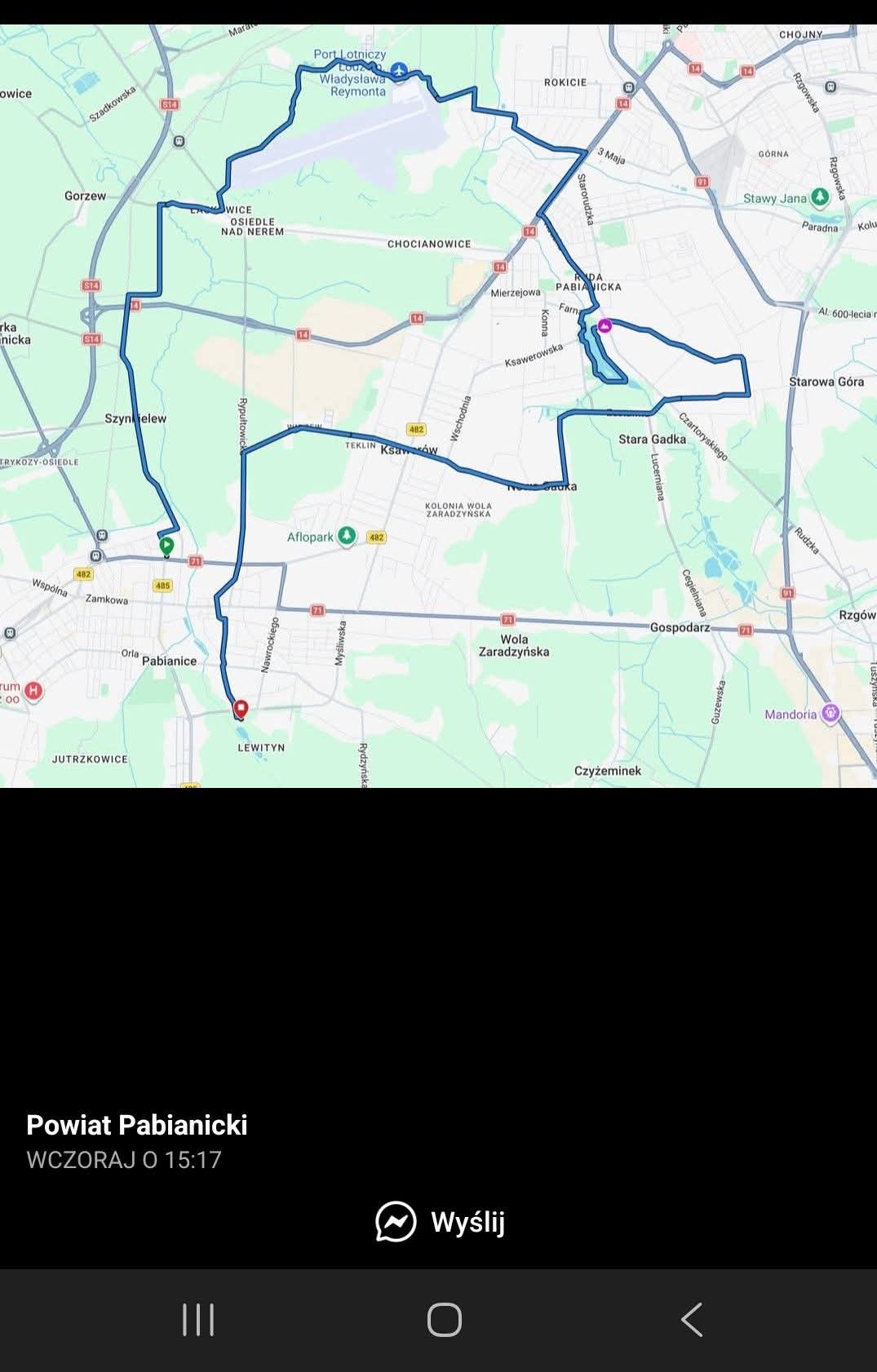
Task: Go back using the system back arrow
Action: click(x=692, y=1319)
